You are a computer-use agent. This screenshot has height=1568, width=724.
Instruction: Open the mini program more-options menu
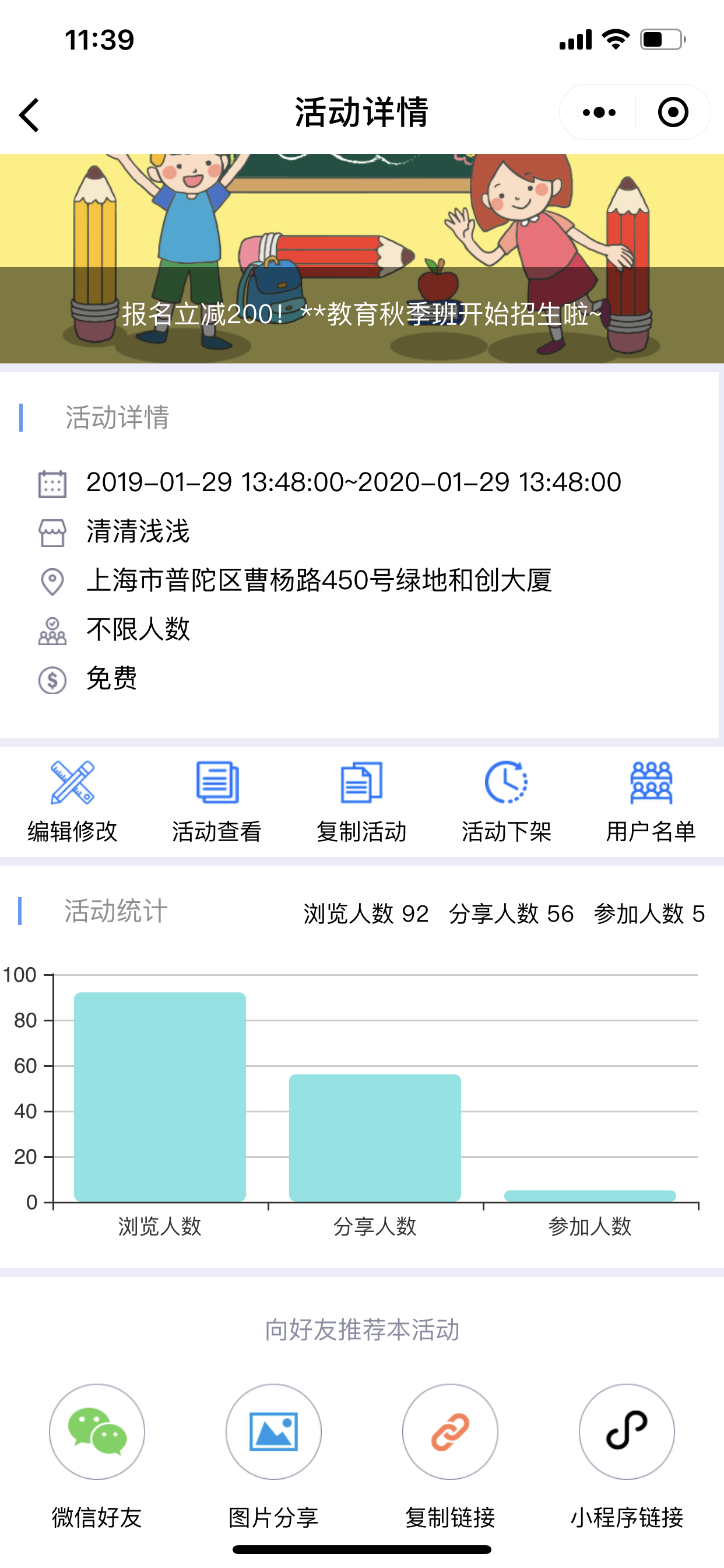tap(599, 113)
